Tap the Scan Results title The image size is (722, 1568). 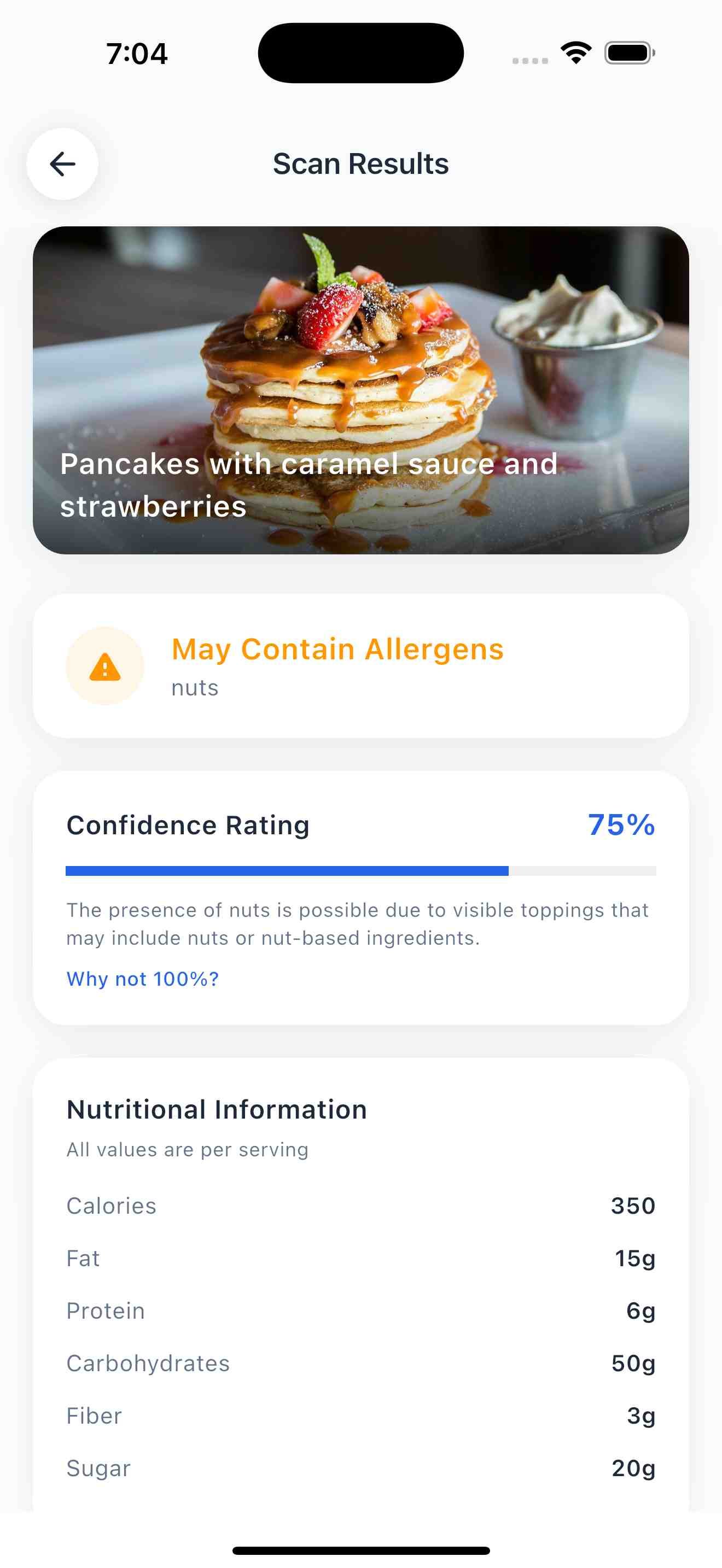pos(361,163)
